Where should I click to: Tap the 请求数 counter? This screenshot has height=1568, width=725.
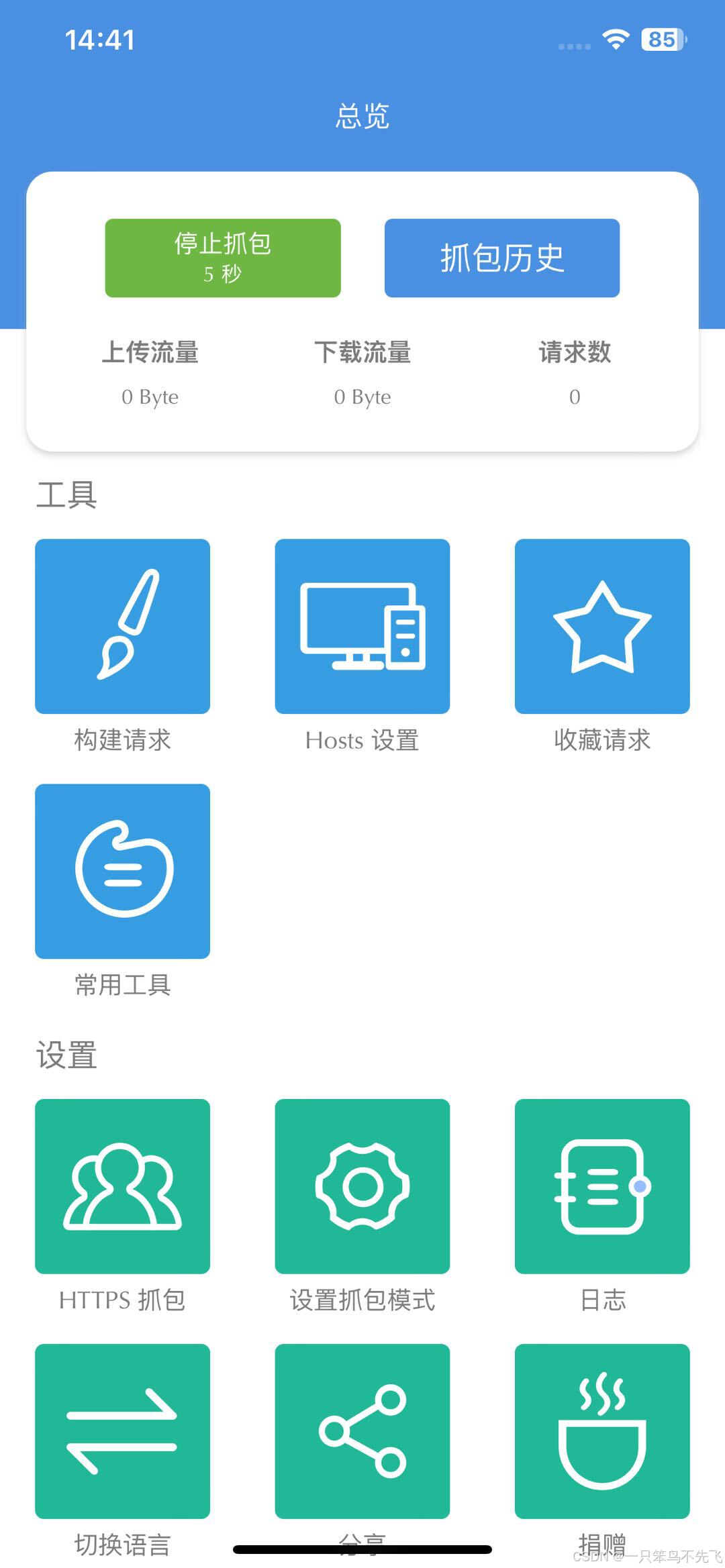pos(575,353)
